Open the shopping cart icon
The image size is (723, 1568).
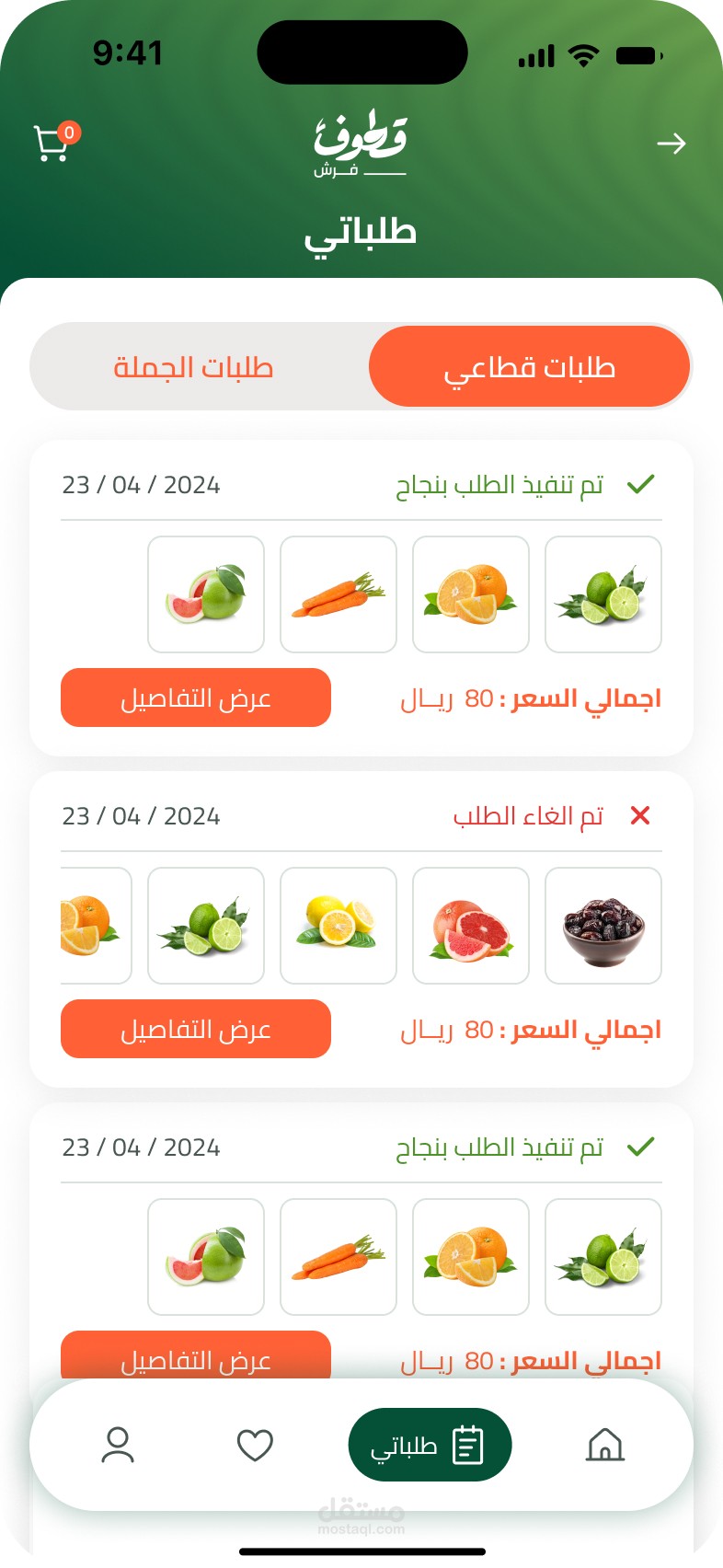click(52, 144)
